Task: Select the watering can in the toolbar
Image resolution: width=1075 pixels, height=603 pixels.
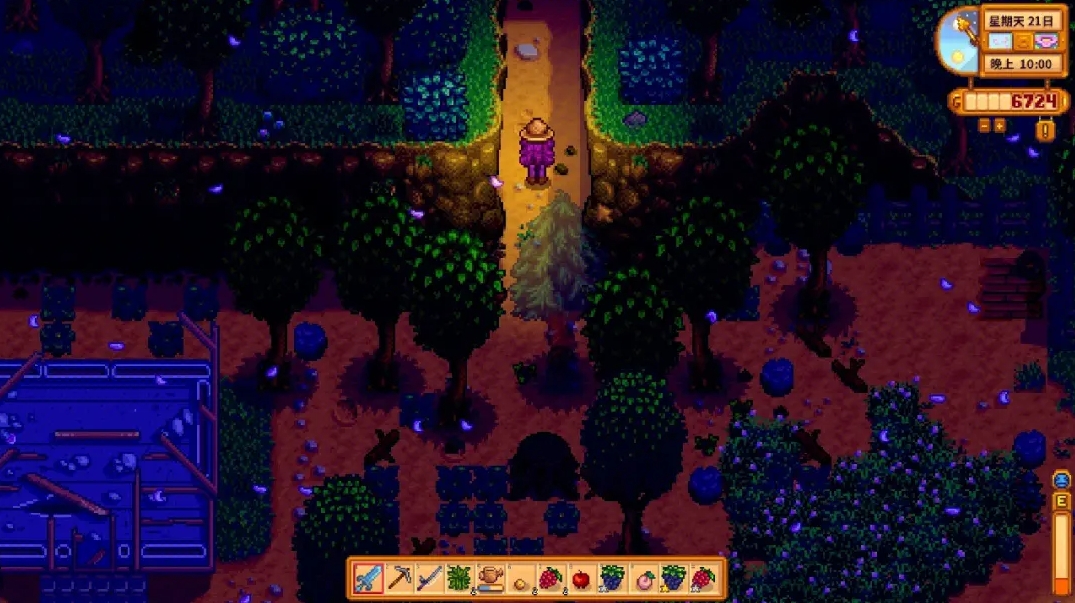Action: [490, 578]
